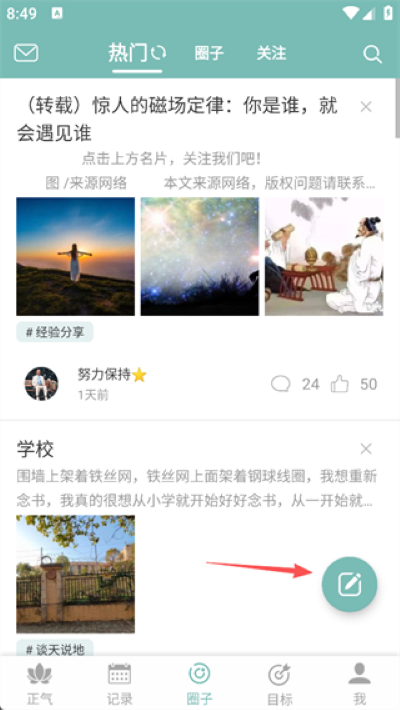Open the sunset woman photo
Screen dimensions: 400x710
(76, 256)
